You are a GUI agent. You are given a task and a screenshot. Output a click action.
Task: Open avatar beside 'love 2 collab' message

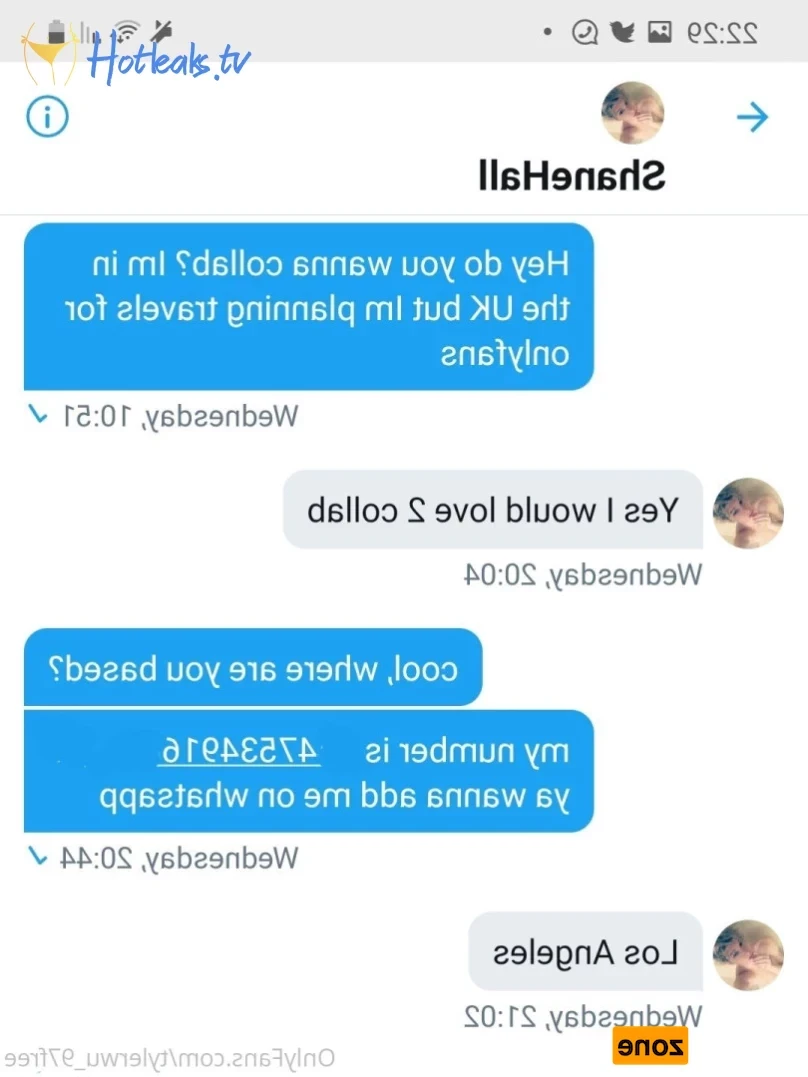(747, 512)
